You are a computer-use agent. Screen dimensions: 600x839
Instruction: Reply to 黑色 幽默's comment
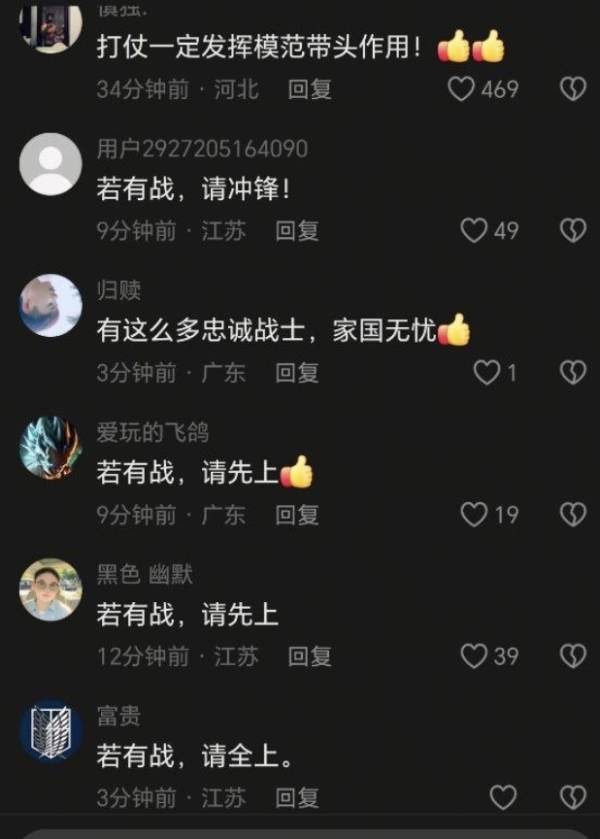(x=310, y=657)
